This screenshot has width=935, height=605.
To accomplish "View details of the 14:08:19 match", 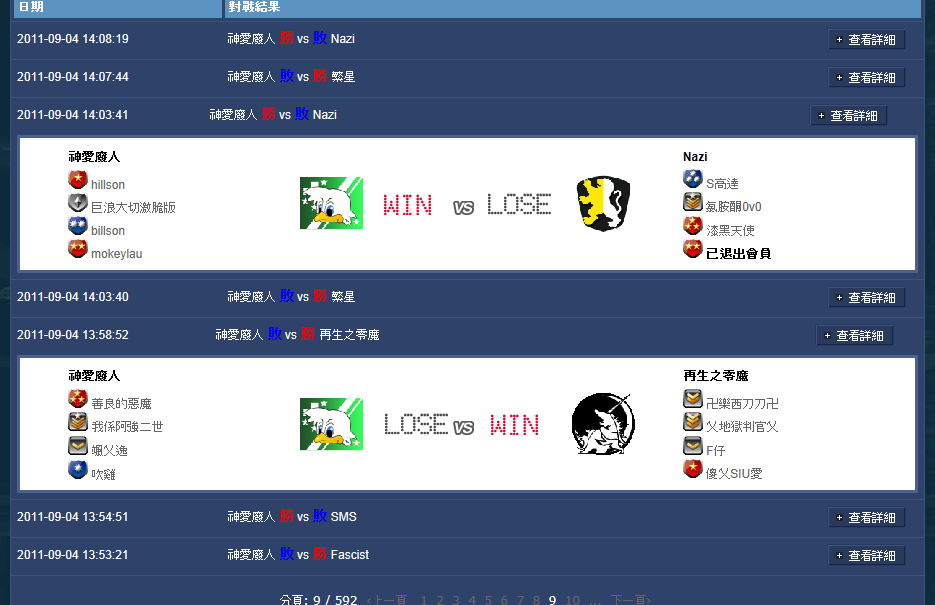I will [867, 40].
